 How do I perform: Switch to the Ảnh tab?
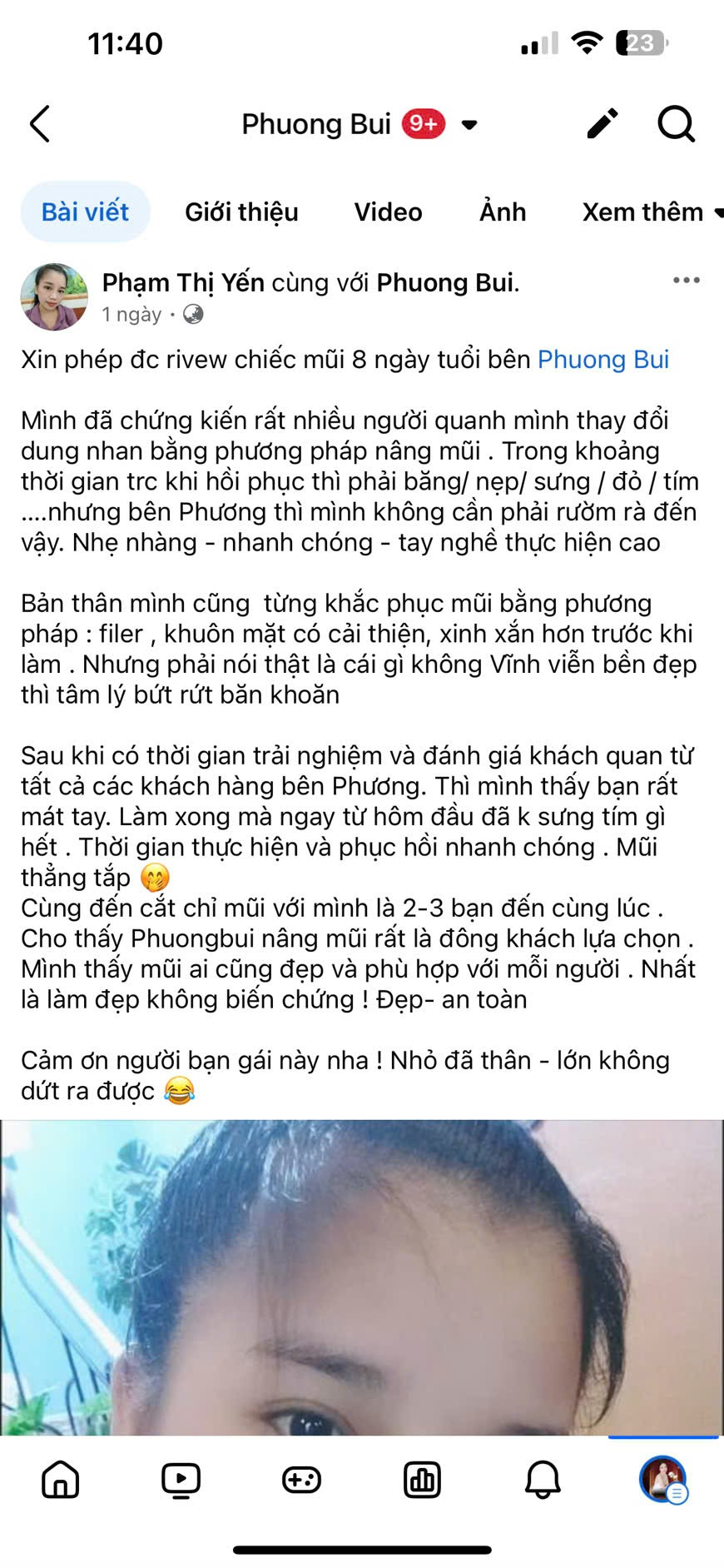pyautogui.click(x=503, y=212)
